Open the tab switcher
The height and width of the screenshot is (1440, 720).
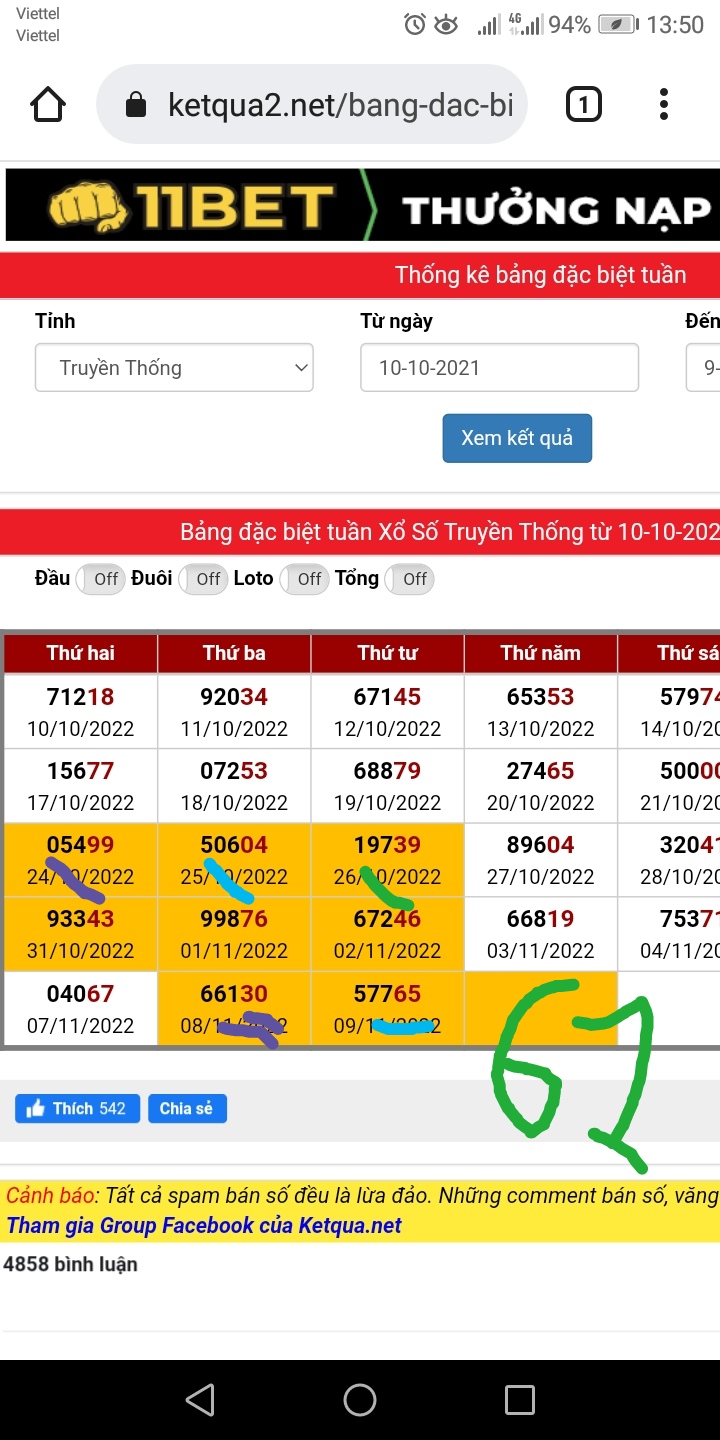click(x=584, y=105)
